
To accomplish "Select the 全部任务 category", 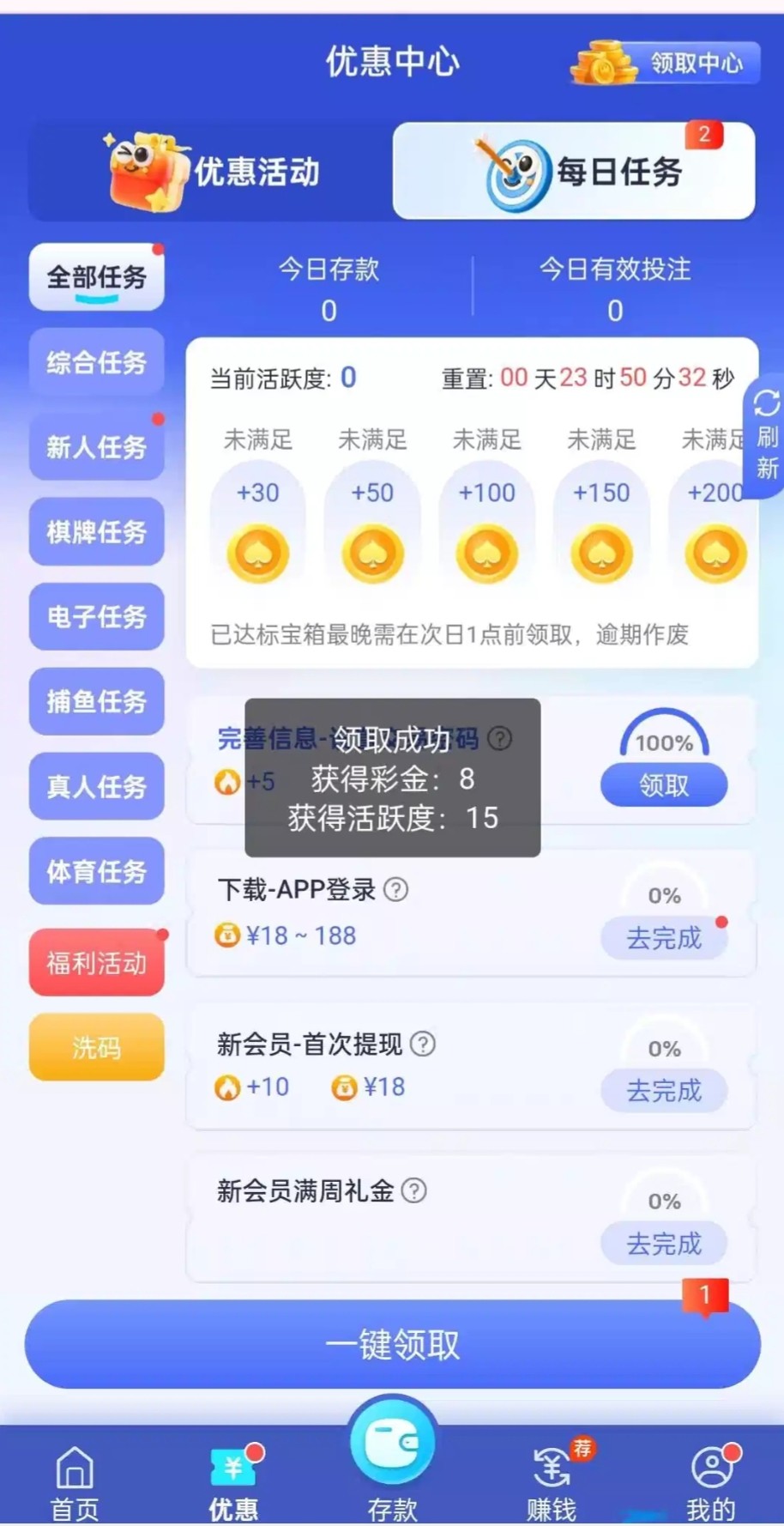I will pyautogui.click(x=97, y=277).
